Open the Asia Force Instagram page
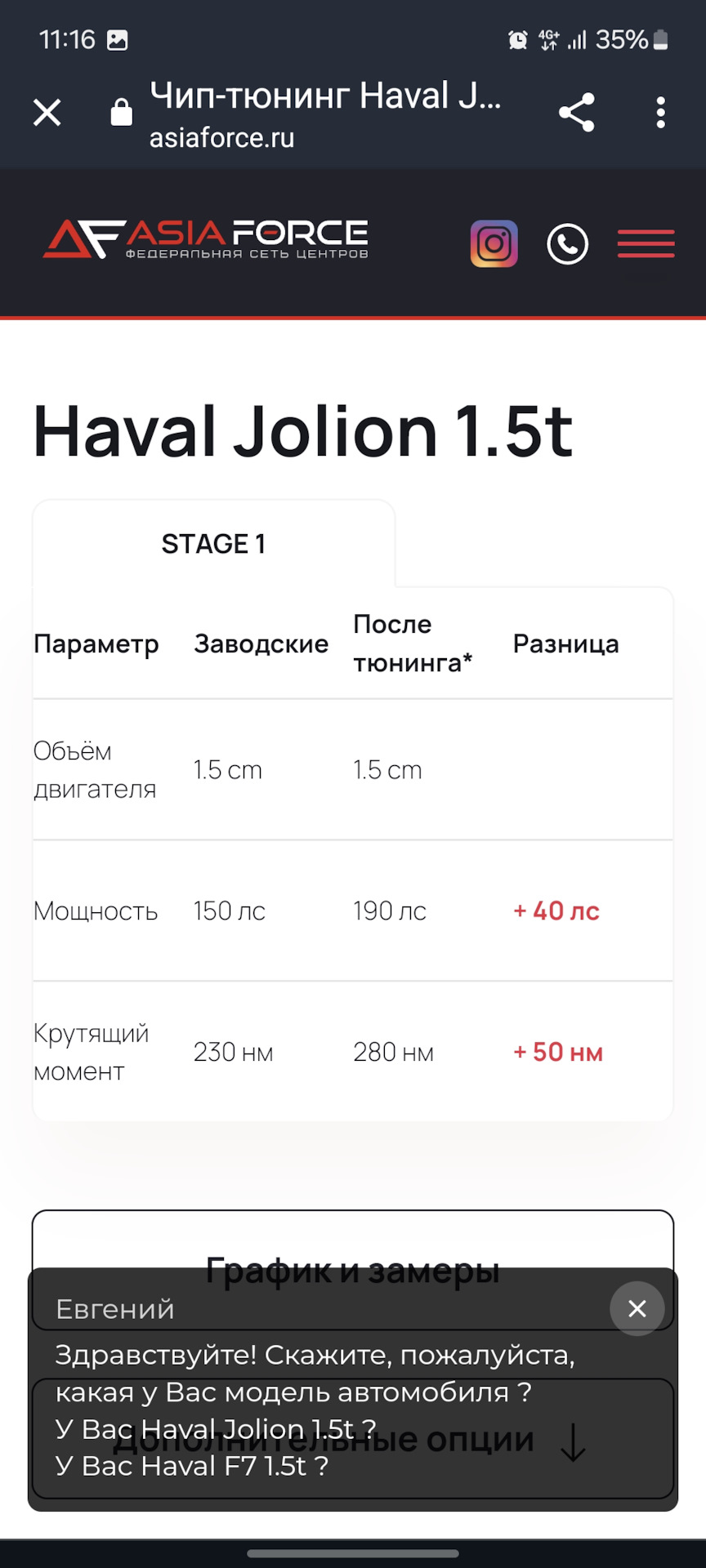Viewport: 706px width, 1568px height. (494, 243)
